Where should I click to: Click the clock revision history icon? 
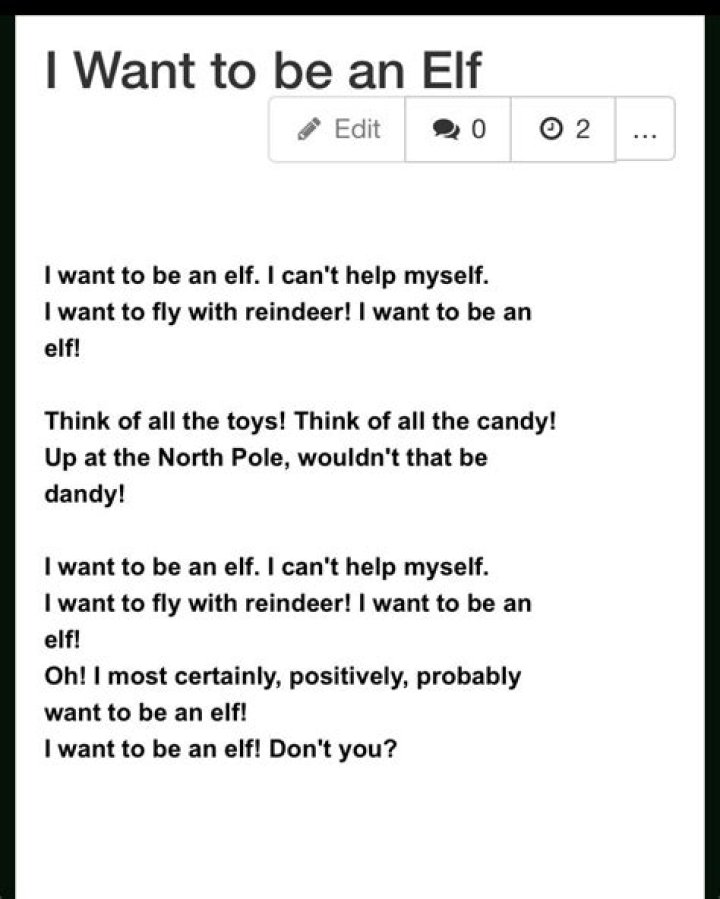click(x=552, y=129)
